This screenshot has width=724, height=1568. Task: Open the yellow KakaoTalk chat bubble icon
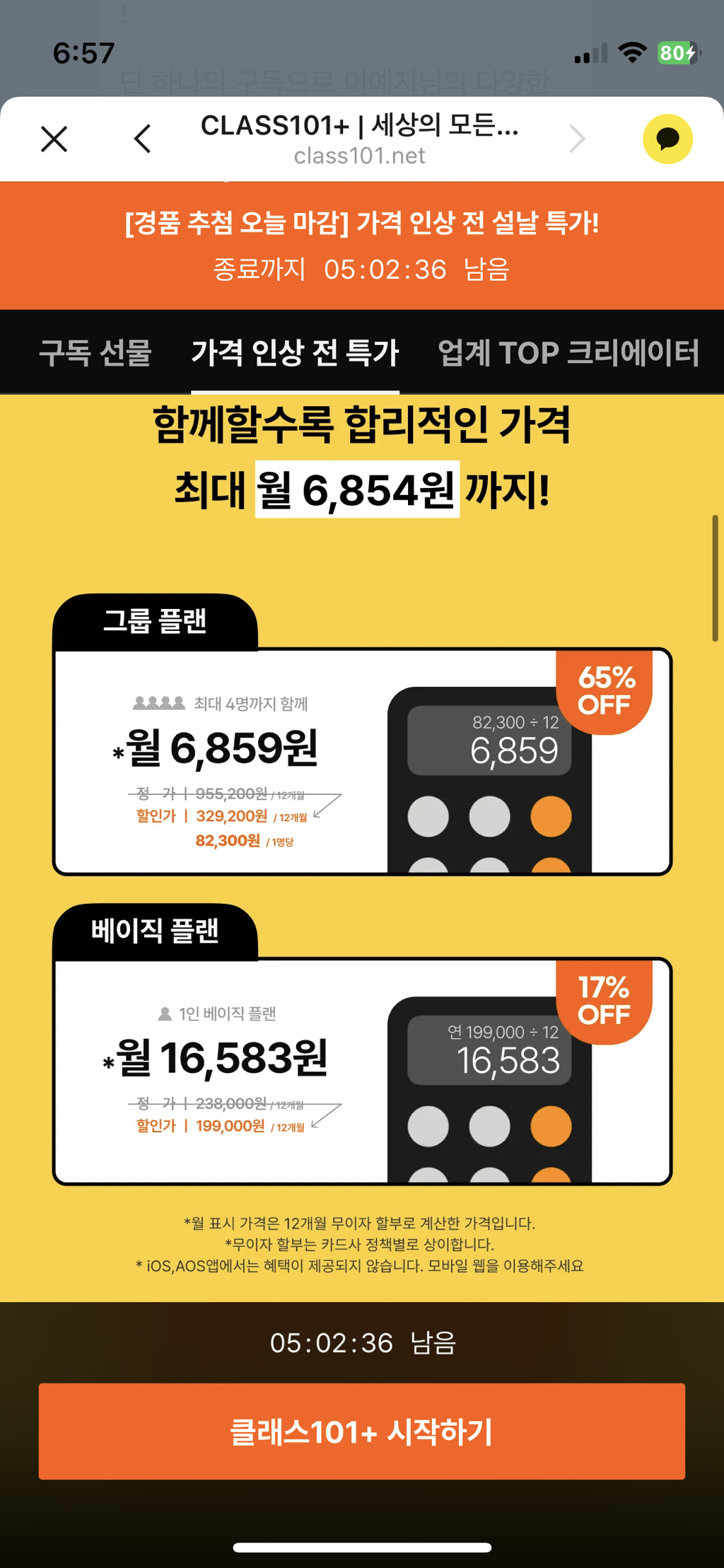667,139
